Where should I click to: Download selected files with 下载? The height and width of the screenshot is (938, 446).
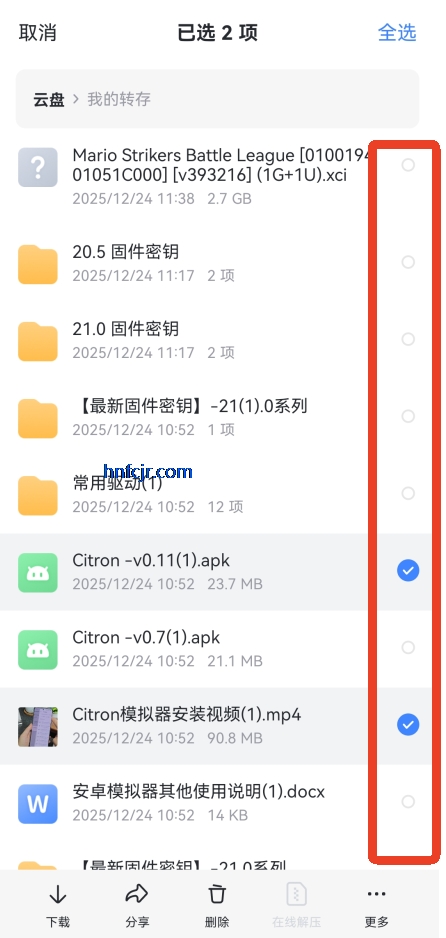tap(57, 906)
